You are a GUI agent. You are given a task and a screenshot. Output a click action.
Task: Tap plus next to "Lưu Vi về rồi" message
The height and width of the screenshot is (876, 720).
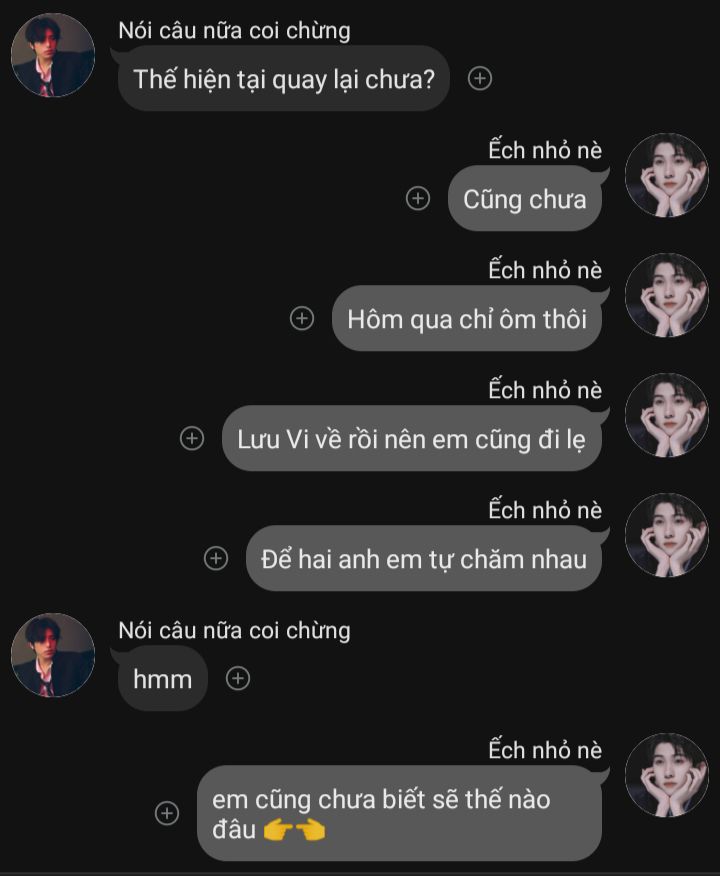[192, 439]
